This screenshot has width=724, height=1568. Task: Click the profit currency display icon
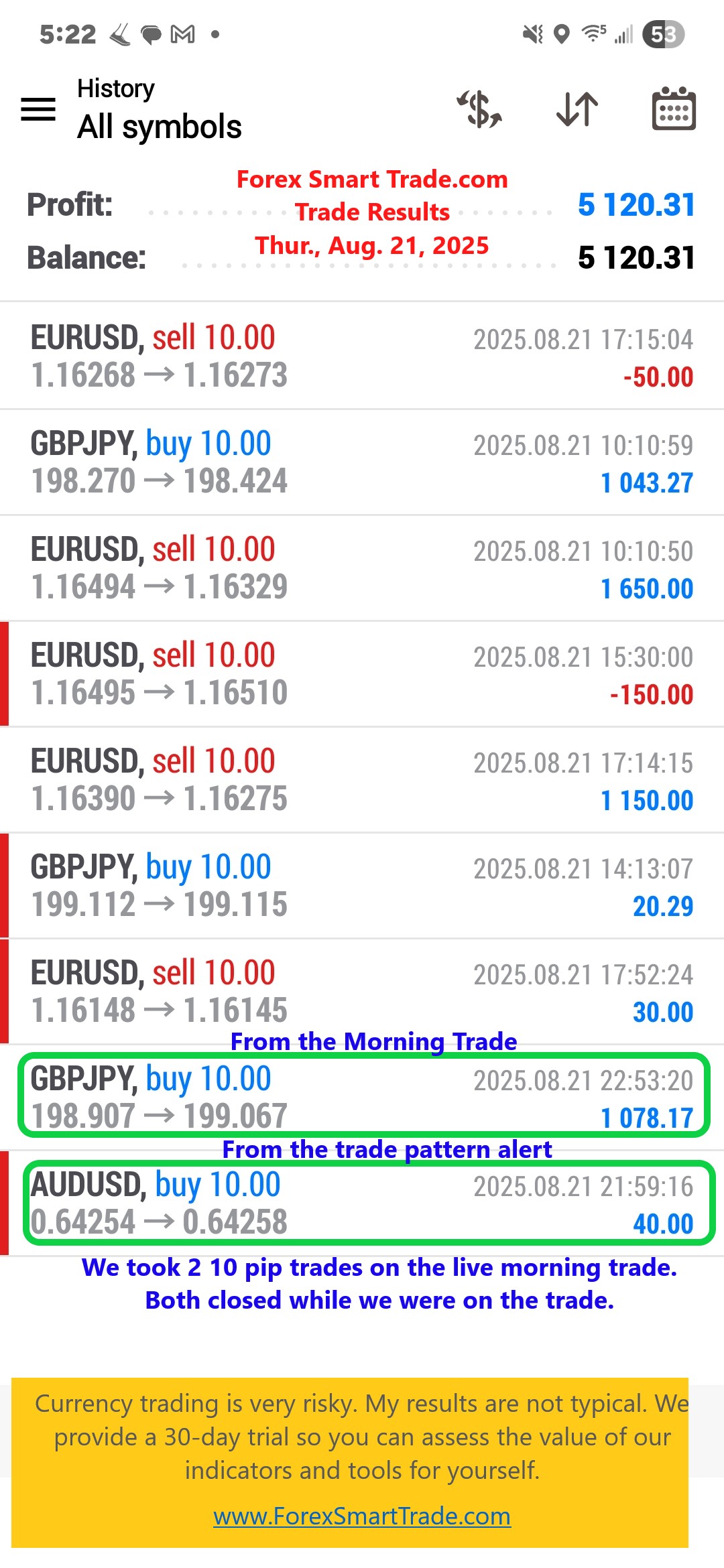(x=480, y=109)
